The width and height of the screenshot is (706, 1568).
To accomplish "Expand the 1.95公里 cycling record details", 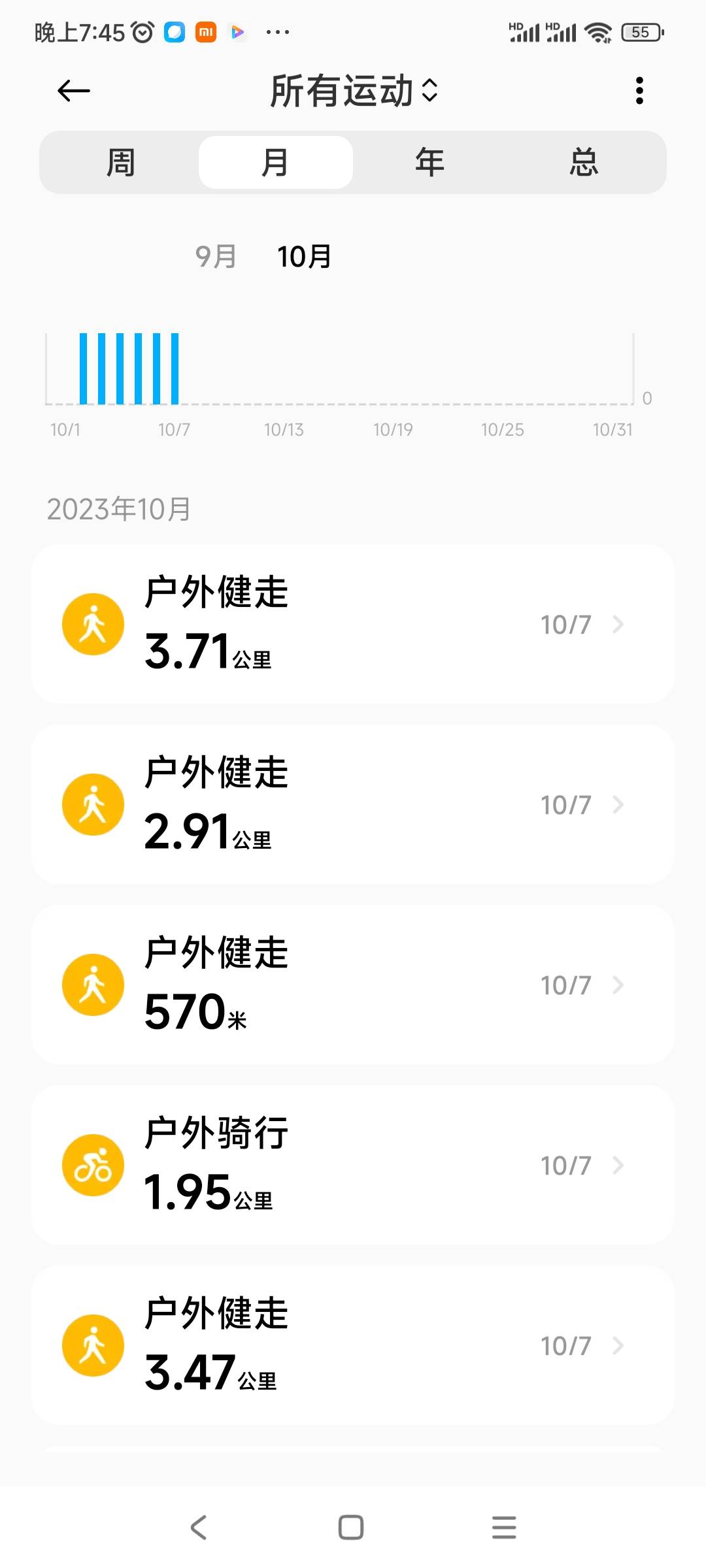I will click(353, 1165).
